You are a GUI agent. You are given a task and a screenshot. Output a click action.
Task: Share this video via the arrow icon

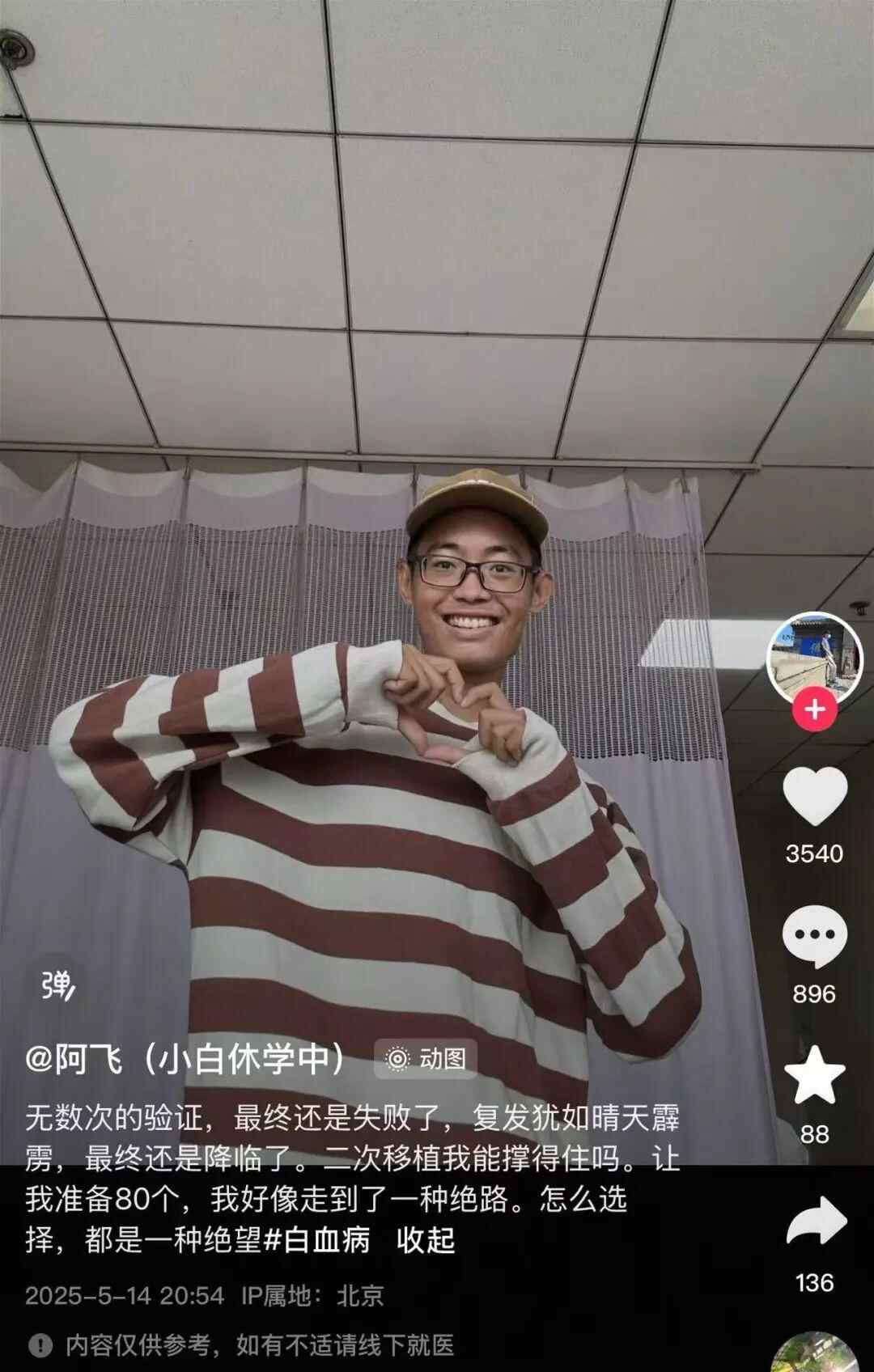pyautogui.click(x=816, y=1222)
